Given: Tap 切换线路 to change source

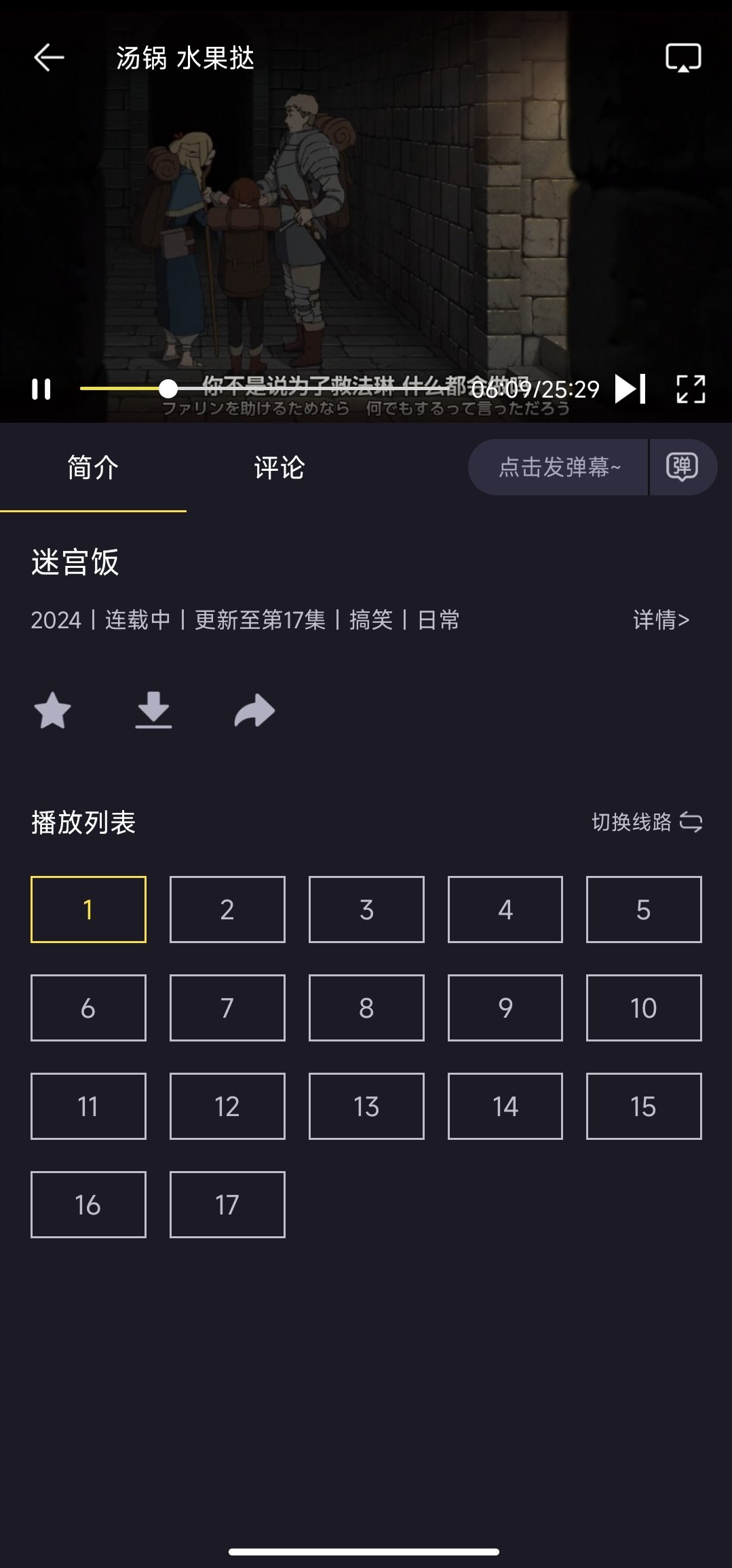Looking at the screenshot, I should coord(646,822).
